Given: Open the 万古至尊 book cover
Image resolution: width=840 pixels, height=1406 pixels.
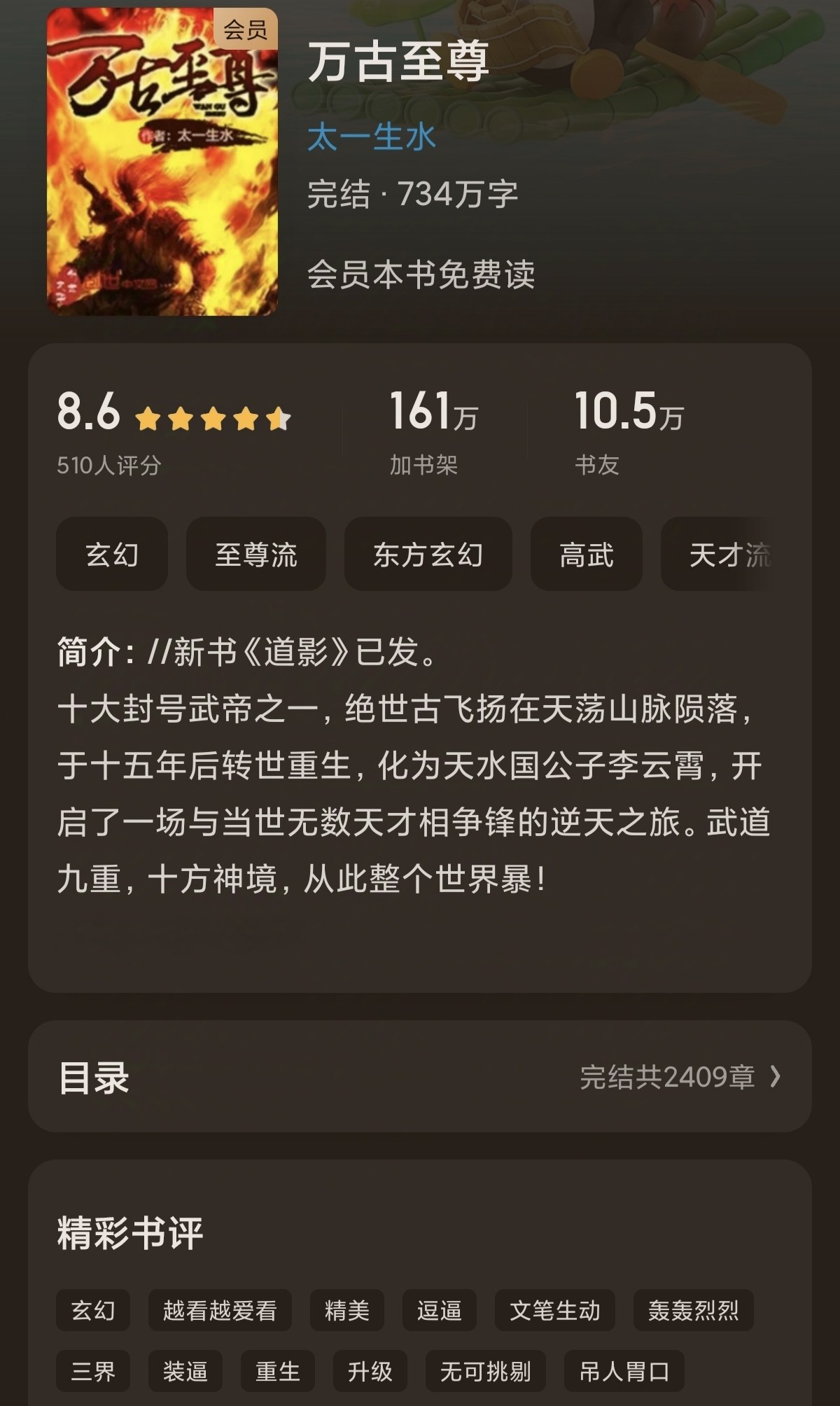Looking at the screenshot, I should tap(162, 162).
